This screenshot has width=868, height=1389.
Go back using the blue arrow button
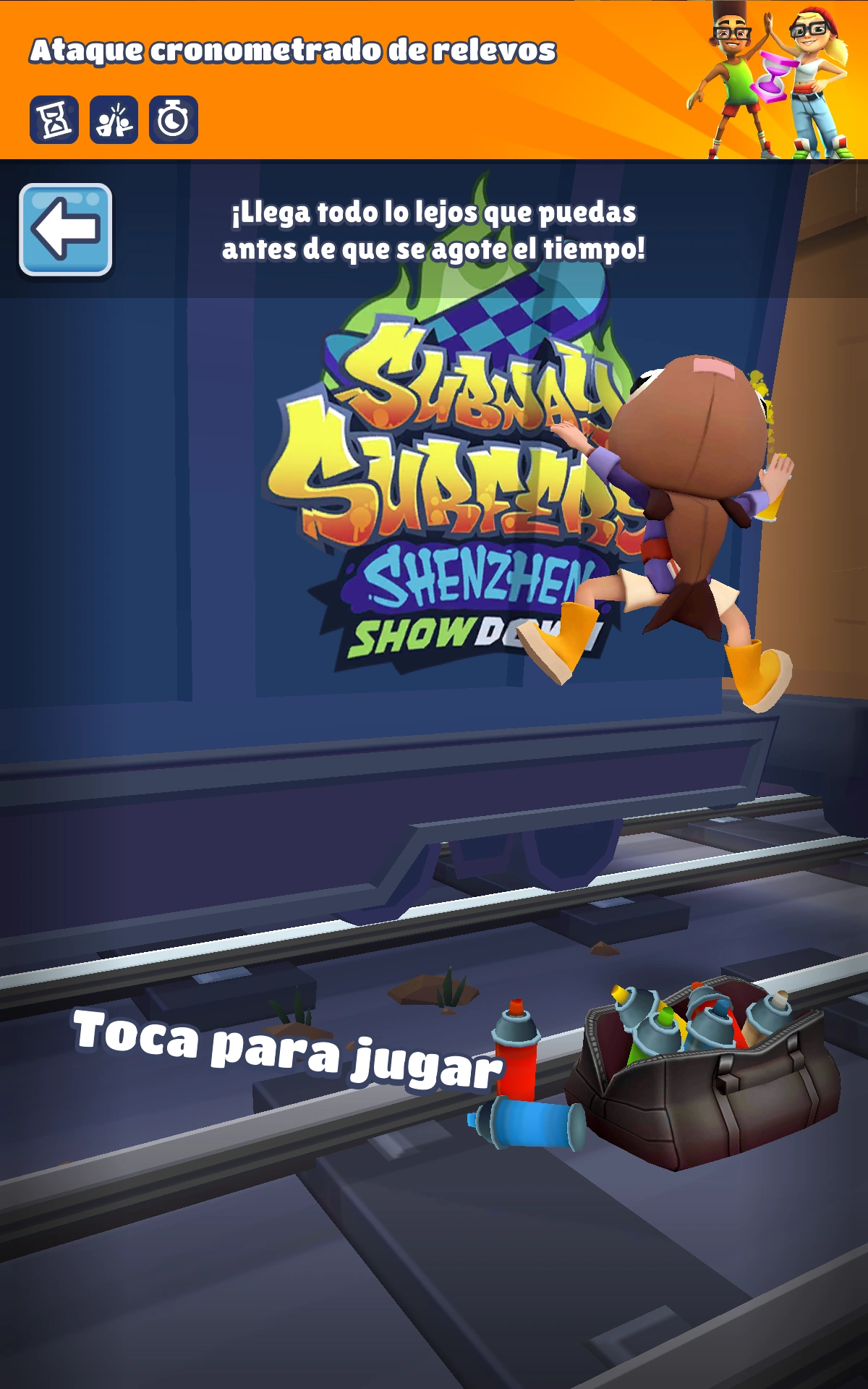(65, 229)
